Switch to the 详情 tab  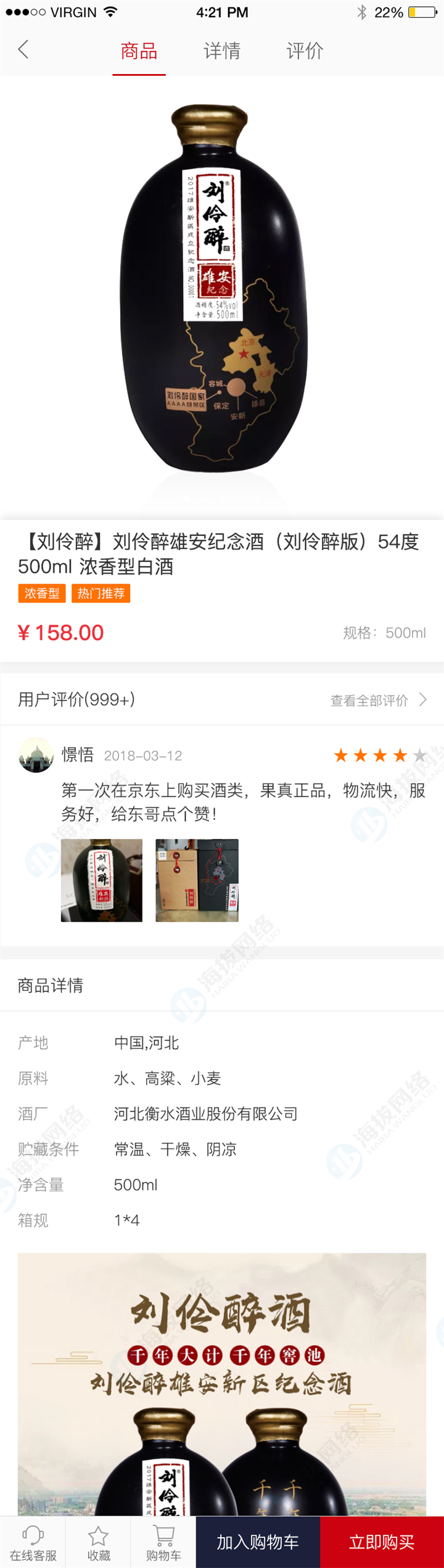(222, 51)
